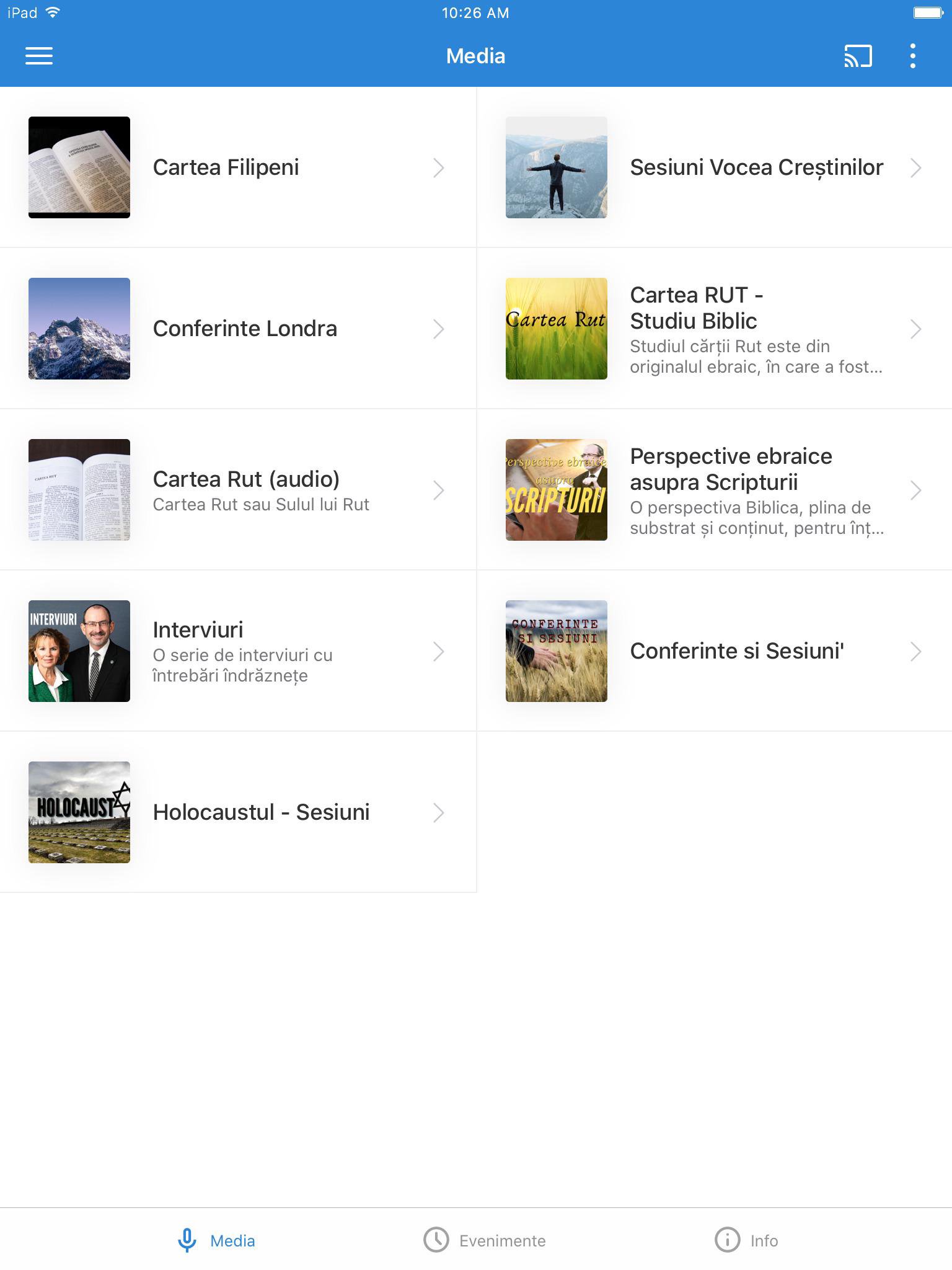952x1270 pixels.
Task: Go to the Info tab
Action: (x=746, y=1240)
